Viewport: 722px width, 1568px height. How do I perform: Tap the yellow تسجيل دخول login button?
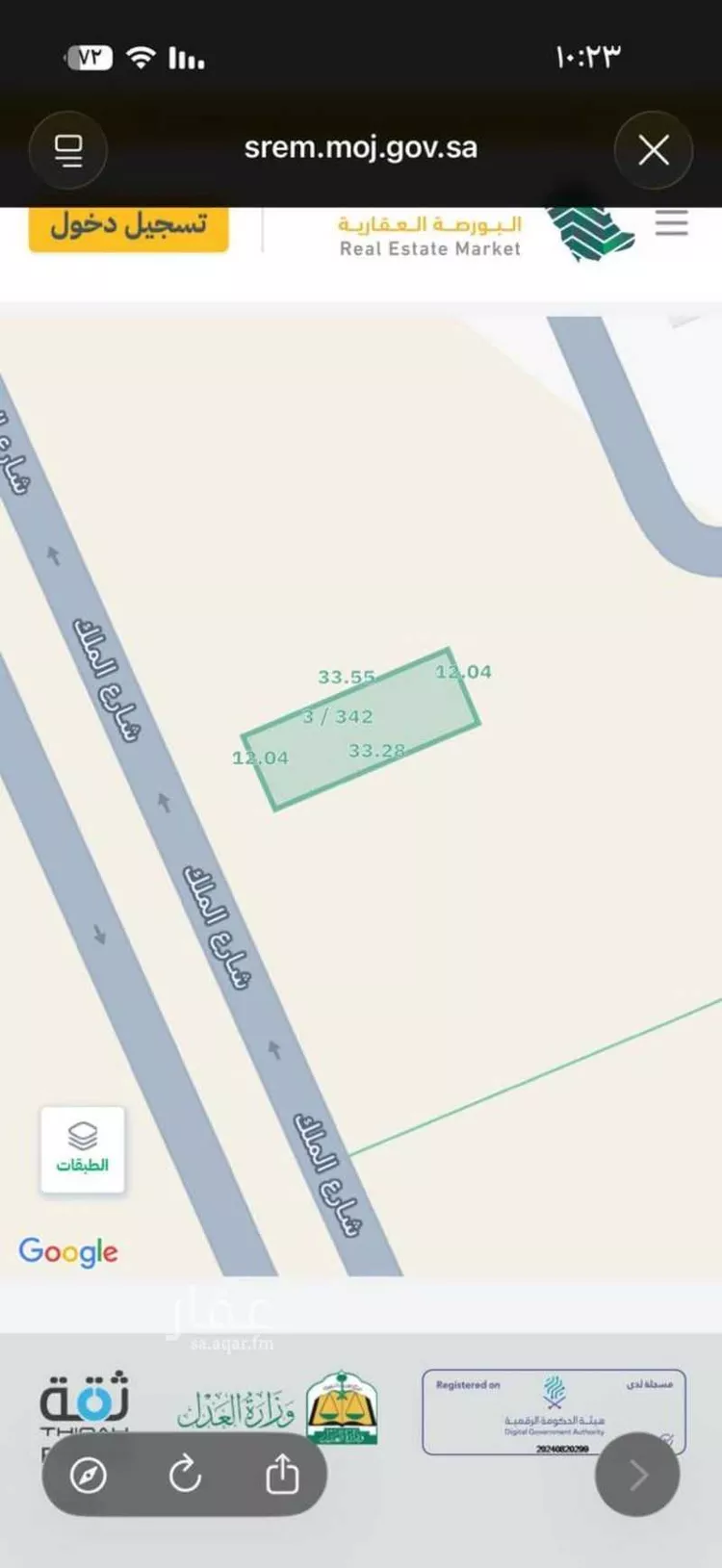(129, 226)
